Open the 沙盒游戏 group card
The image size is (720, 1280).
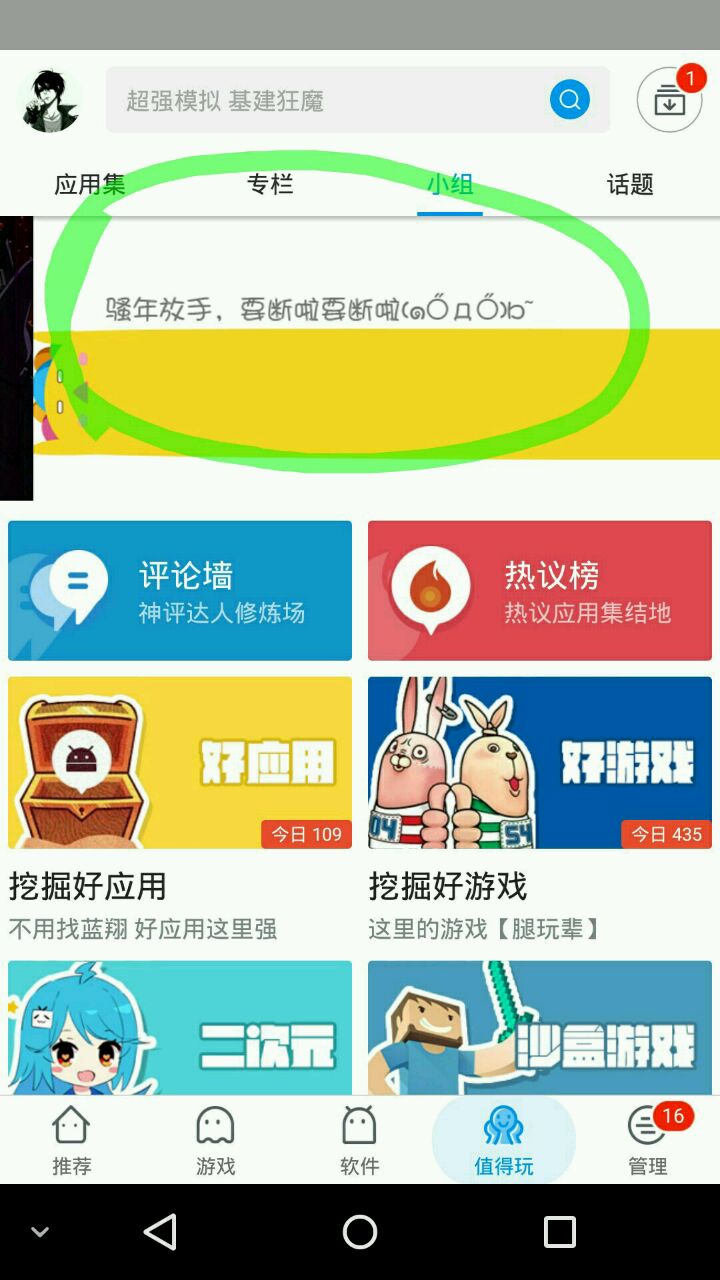[x=540, y=1027]
